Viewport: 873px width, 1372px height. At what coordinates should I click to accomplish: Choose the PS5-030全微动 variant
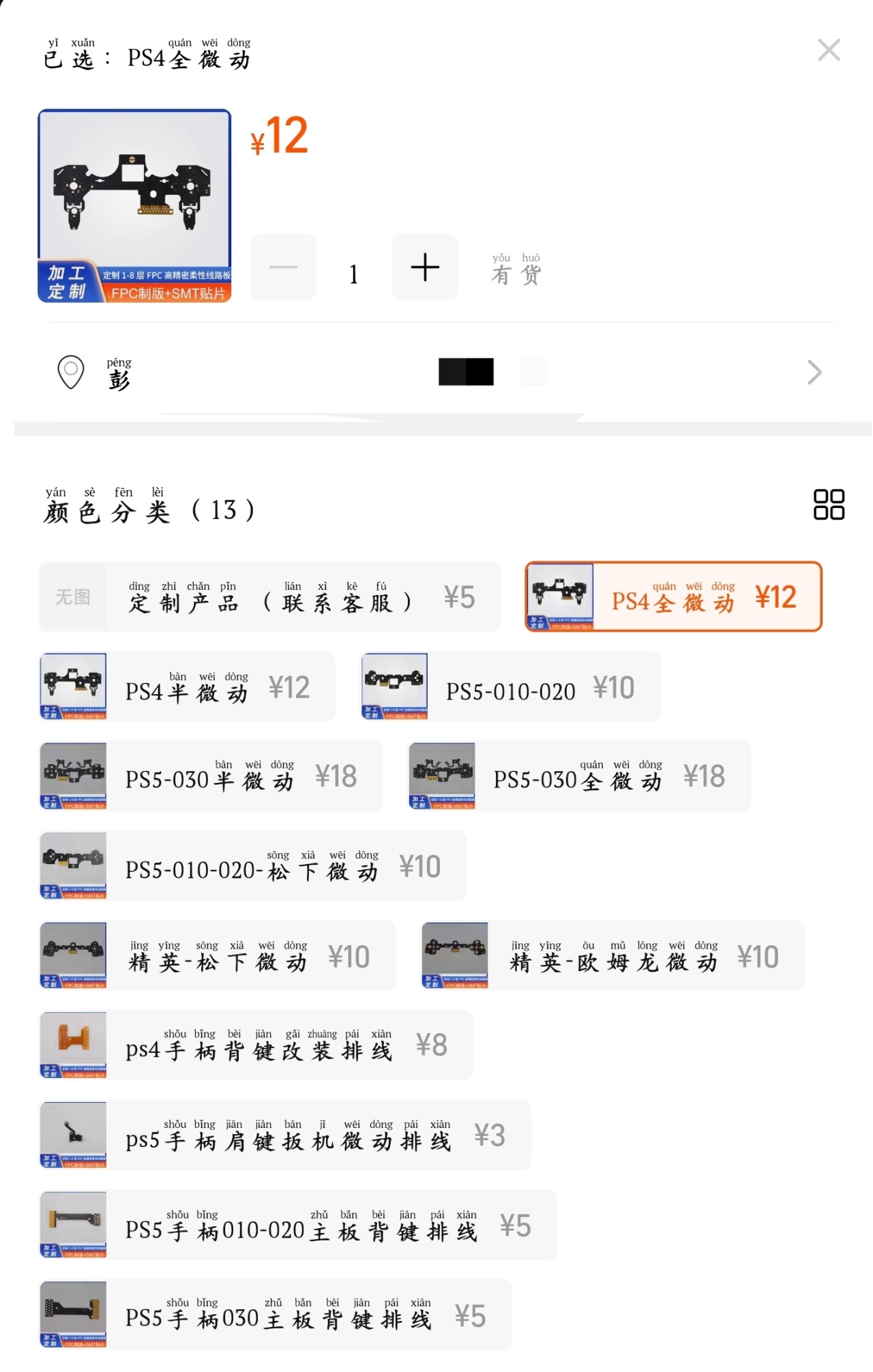coord(580,777)
